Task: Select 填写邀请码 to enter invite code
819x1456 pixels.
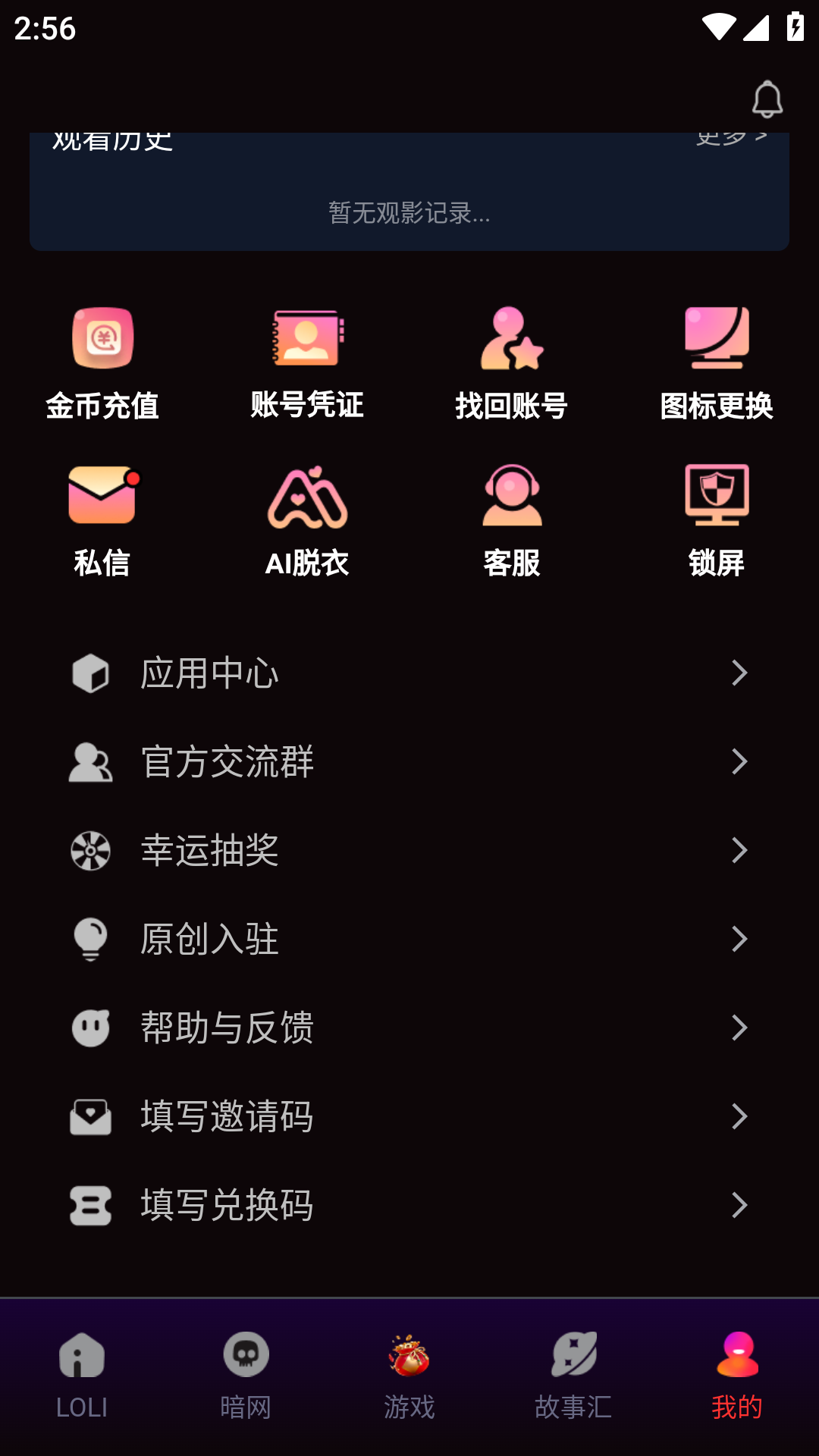Action: (409, 1116)
